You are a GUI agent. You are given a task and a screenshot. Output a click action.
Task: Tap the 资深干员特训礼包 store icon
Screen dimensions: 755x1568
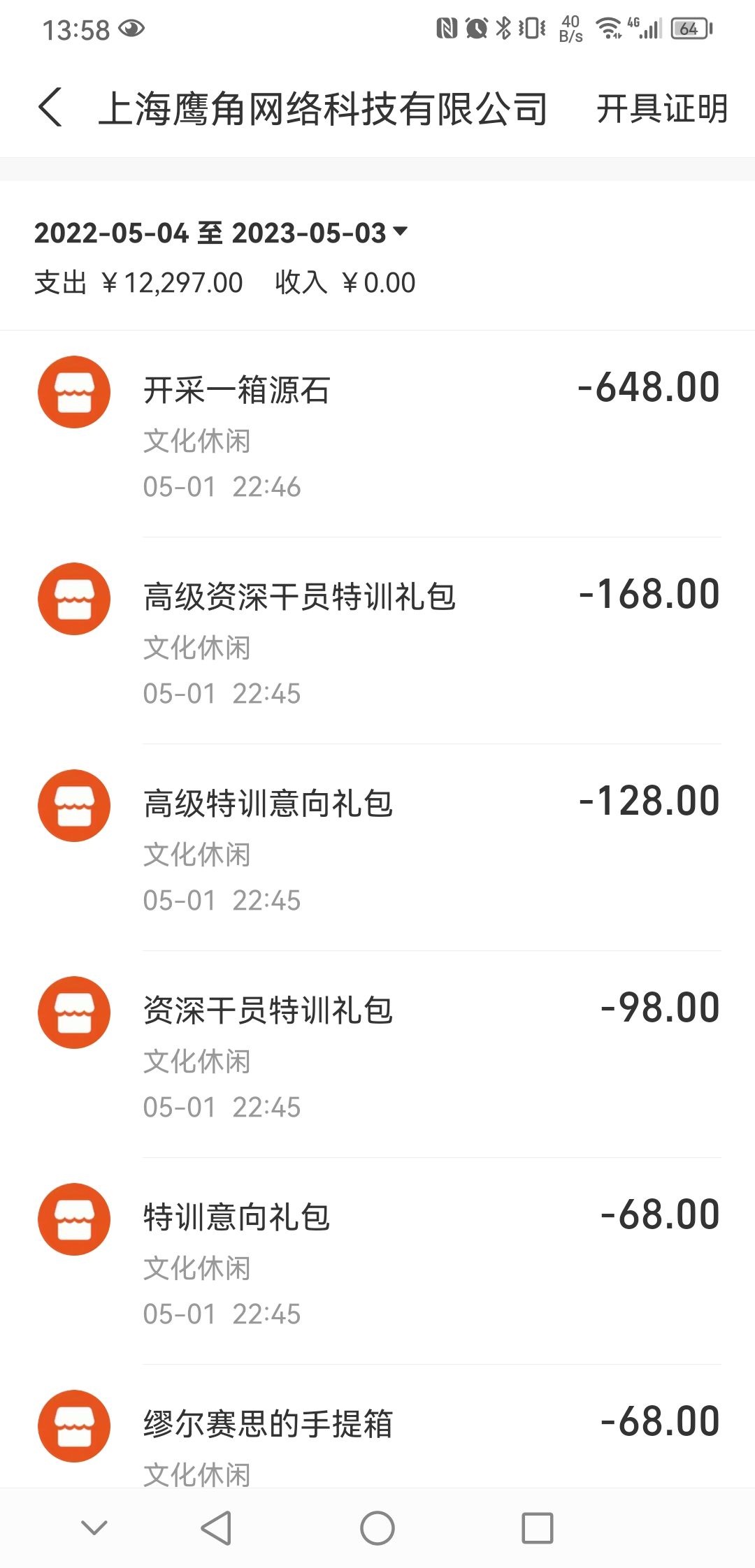point(73,1012)
